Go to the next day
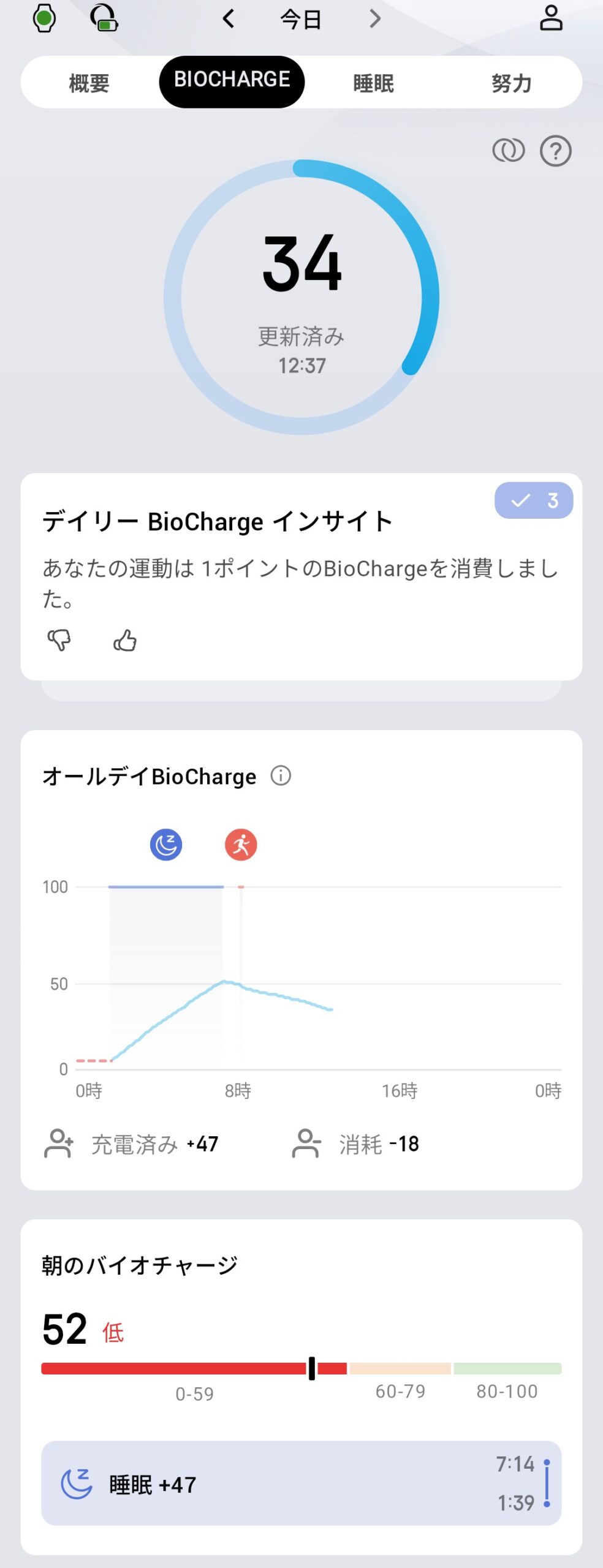The image size is (603, 1568). pyautogui.click(x=375, y=19)
